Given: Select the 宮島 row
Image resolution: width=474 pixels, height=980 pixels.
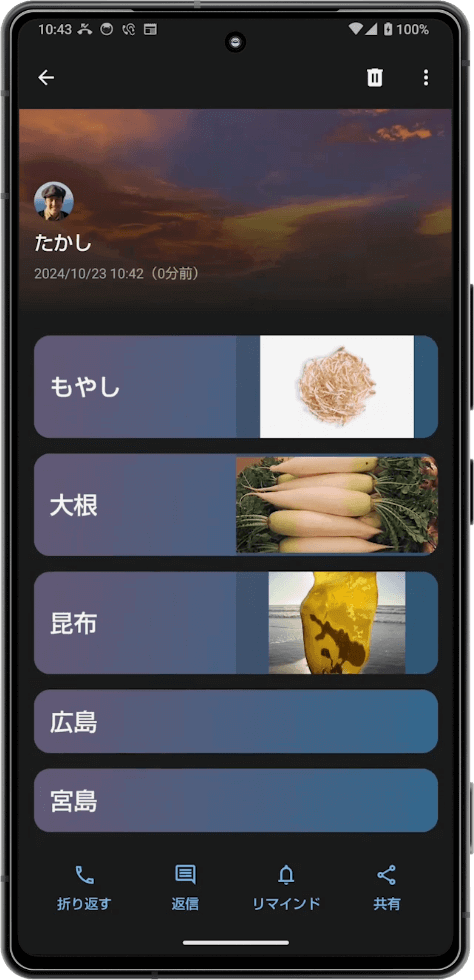Looking at the screenshot, I should [x=236, y=801].
